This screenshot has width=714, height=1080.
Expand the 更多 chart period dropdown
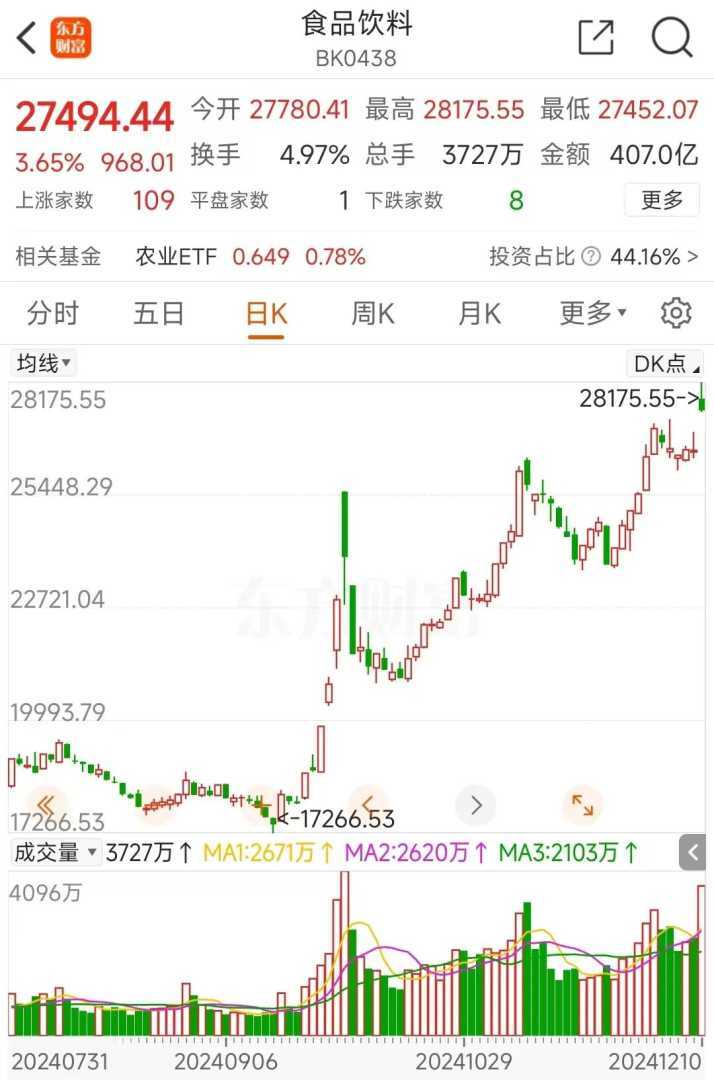593,314
